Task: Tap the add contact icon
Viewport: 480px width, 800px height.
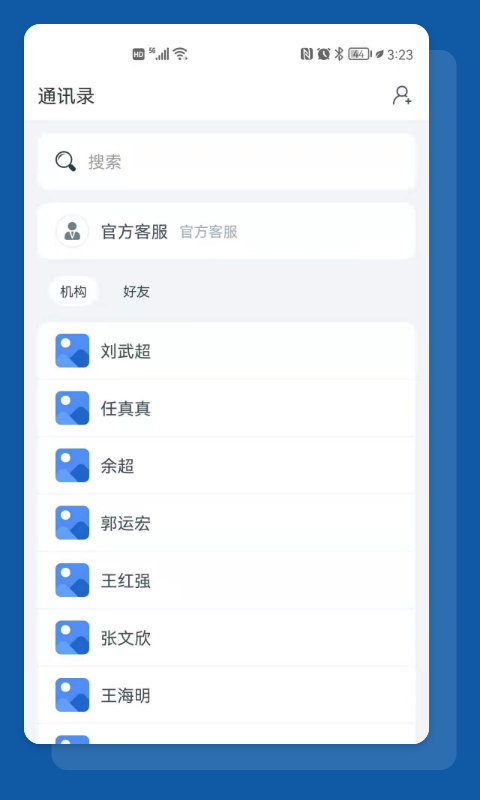Action: [402, 95]
